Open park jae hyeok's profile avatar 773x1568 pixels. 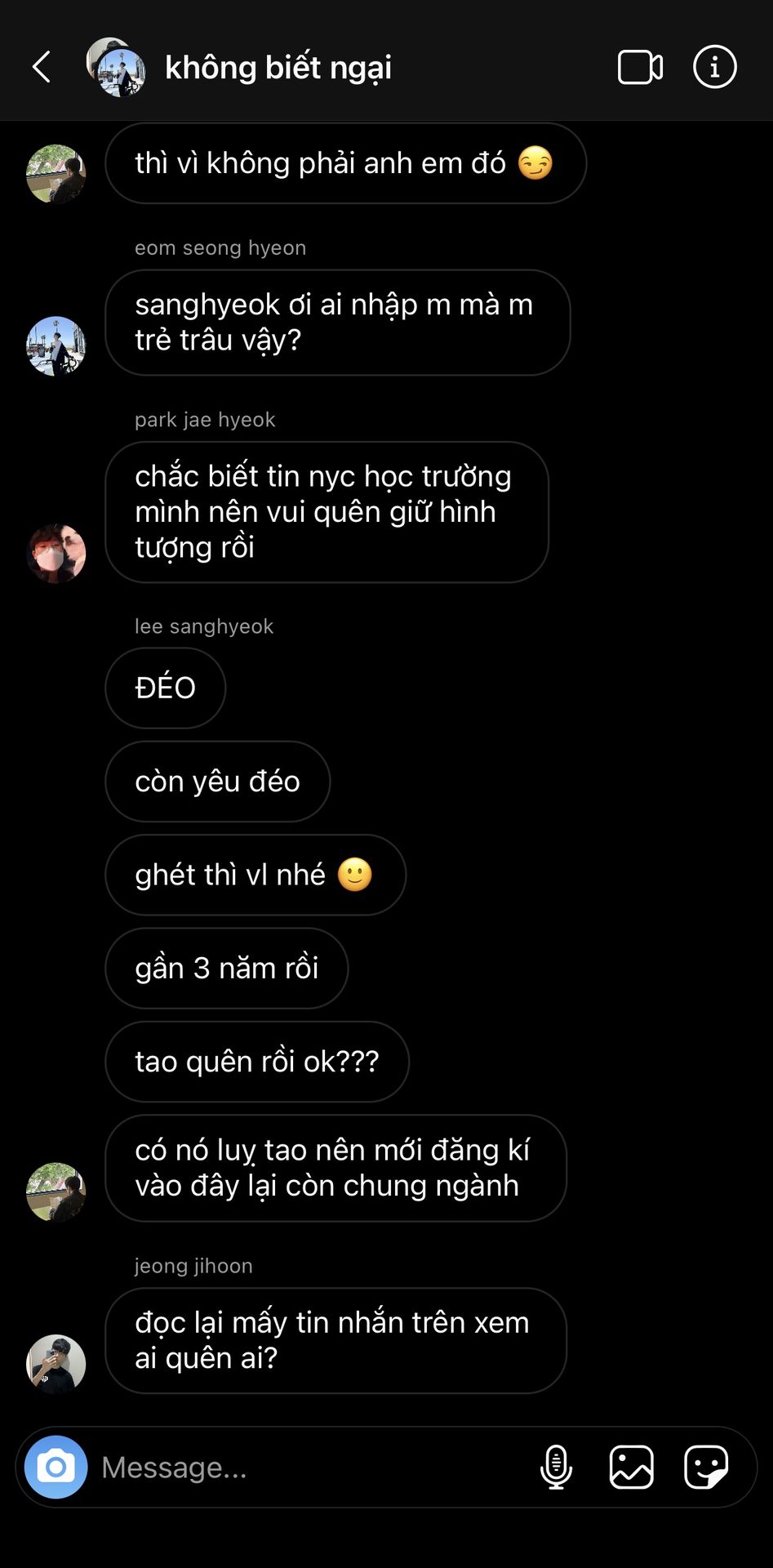click(56, 553)
